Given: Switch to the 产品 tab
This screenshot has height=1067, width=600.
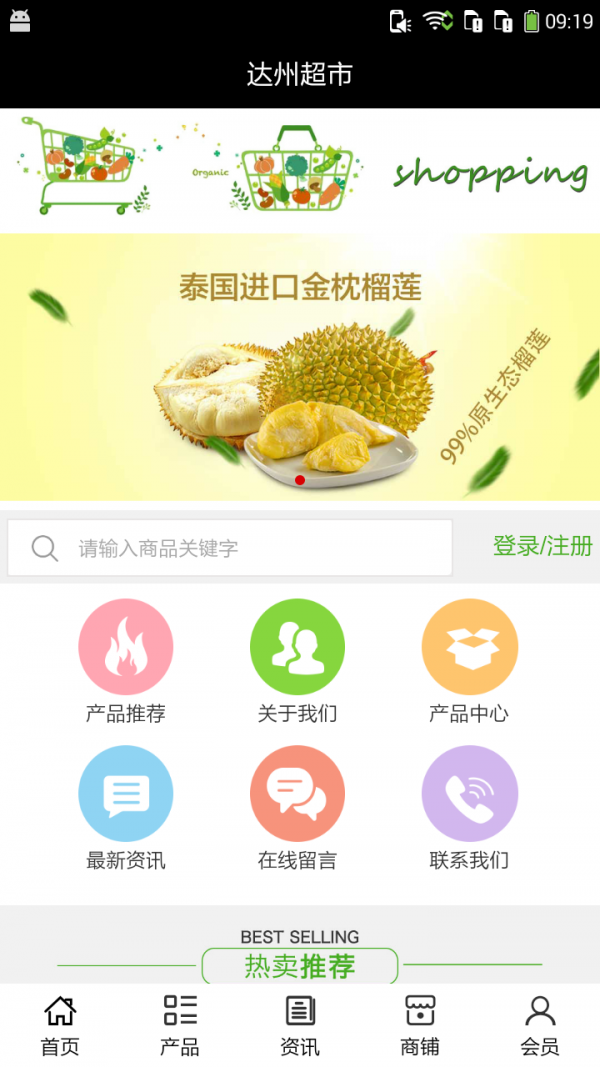Looking at the screenshot, I should [180, 1025].
